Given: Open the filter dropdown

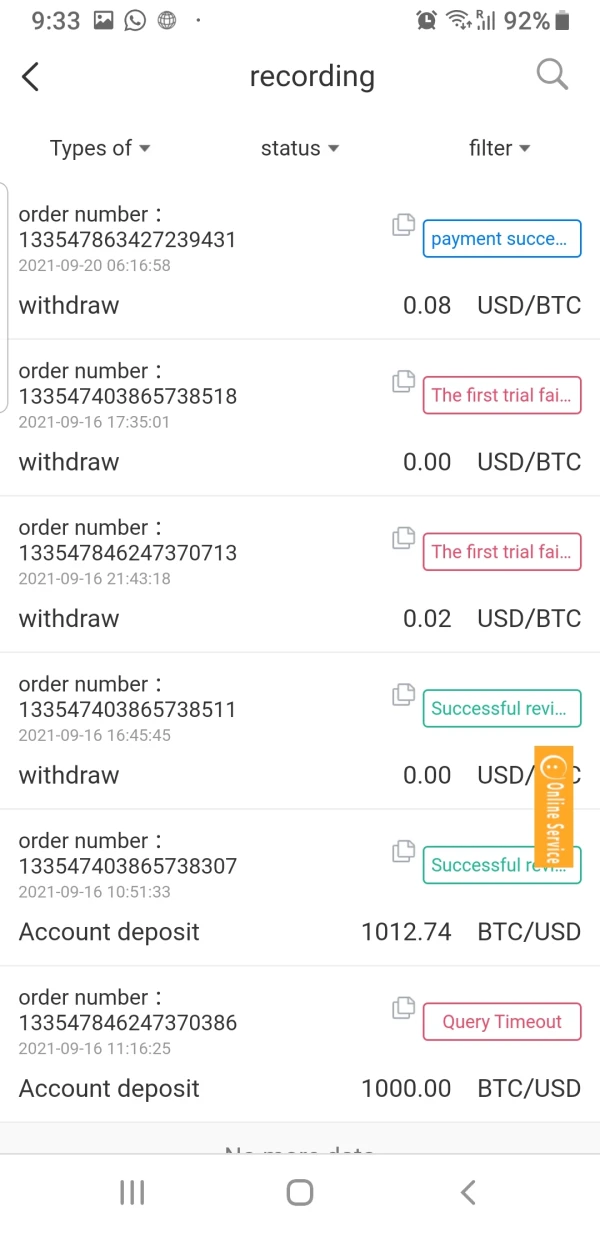Looking at the screenshot, I should [499, 148].
